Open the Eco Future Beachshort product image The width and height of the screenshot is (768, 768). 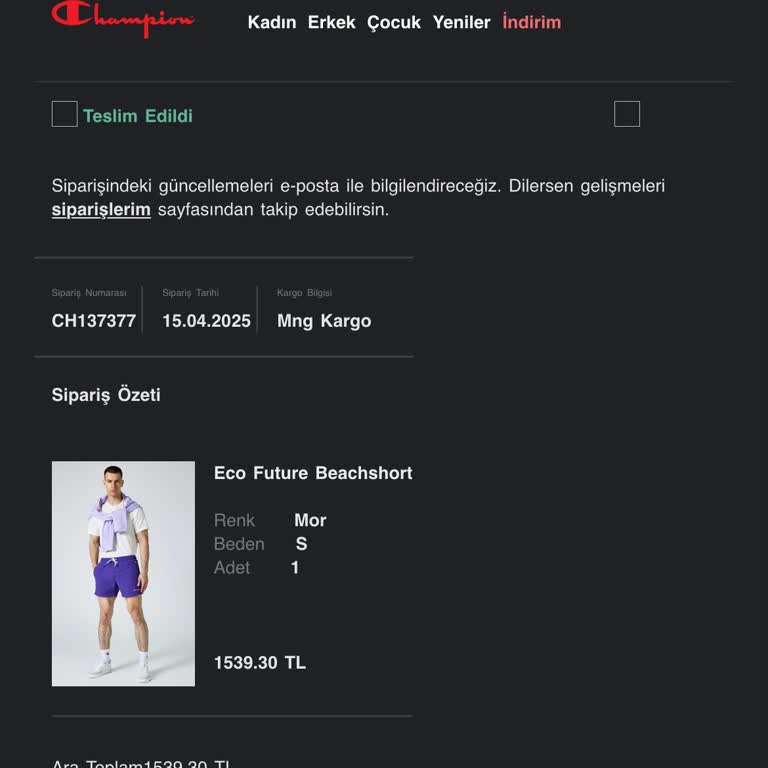coord(123,573)
